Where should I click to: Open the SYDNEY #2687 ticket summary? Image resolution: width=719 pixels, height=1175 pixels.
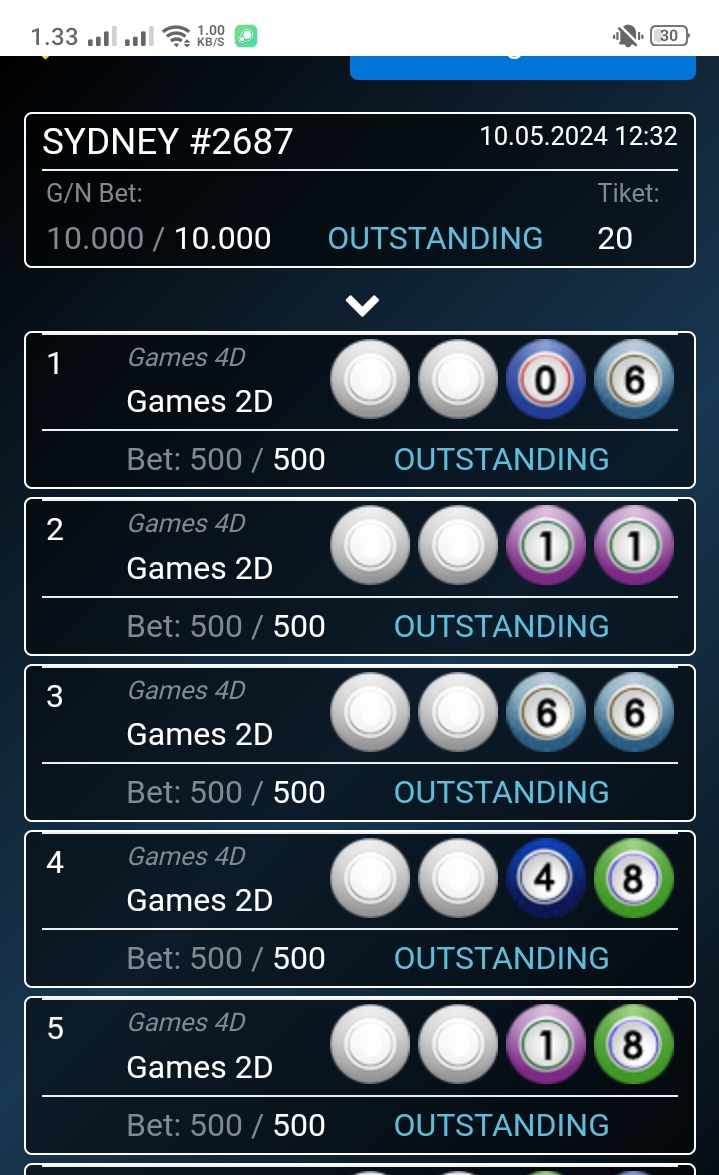tap(359, 190)
